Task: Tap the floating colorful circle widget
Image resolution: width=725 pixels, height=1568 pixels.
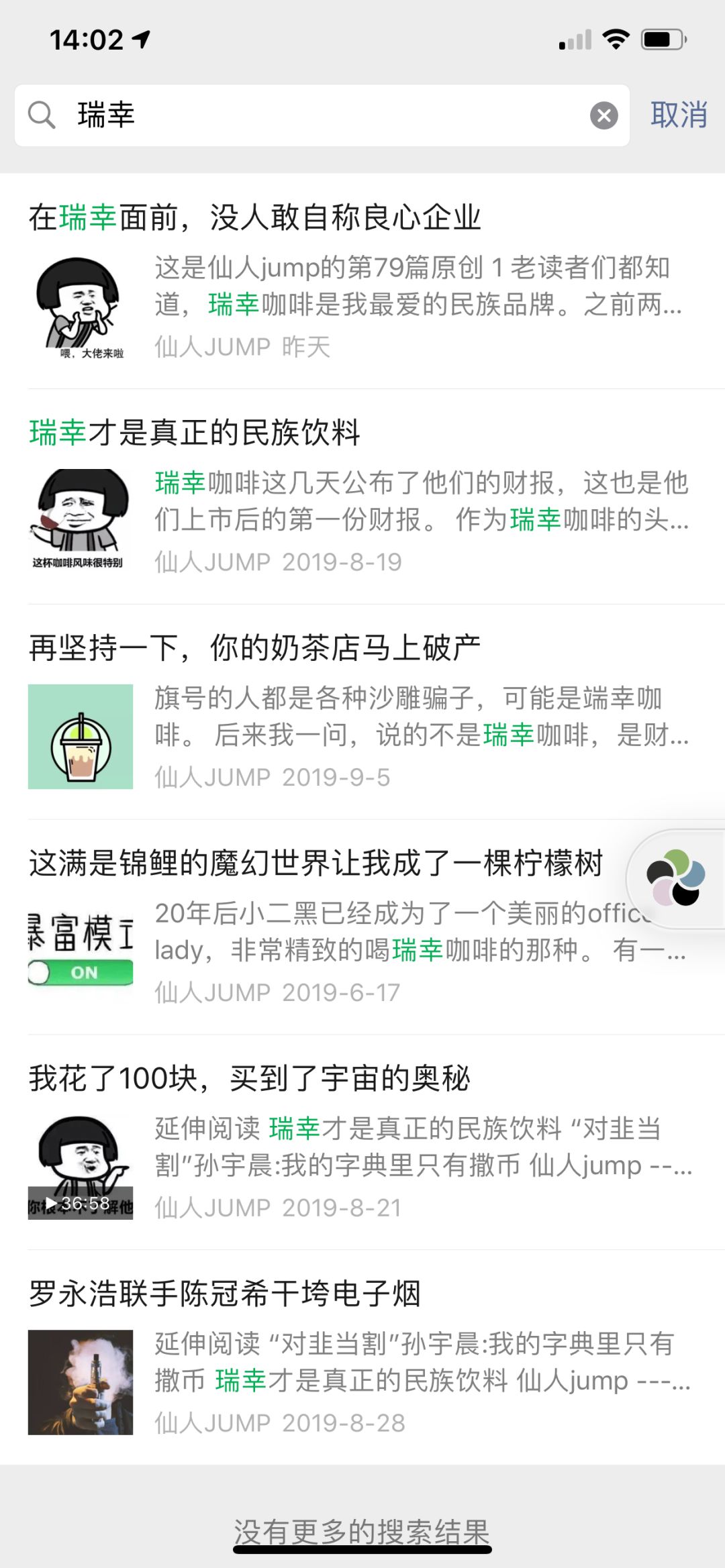Action: (676, 878)
